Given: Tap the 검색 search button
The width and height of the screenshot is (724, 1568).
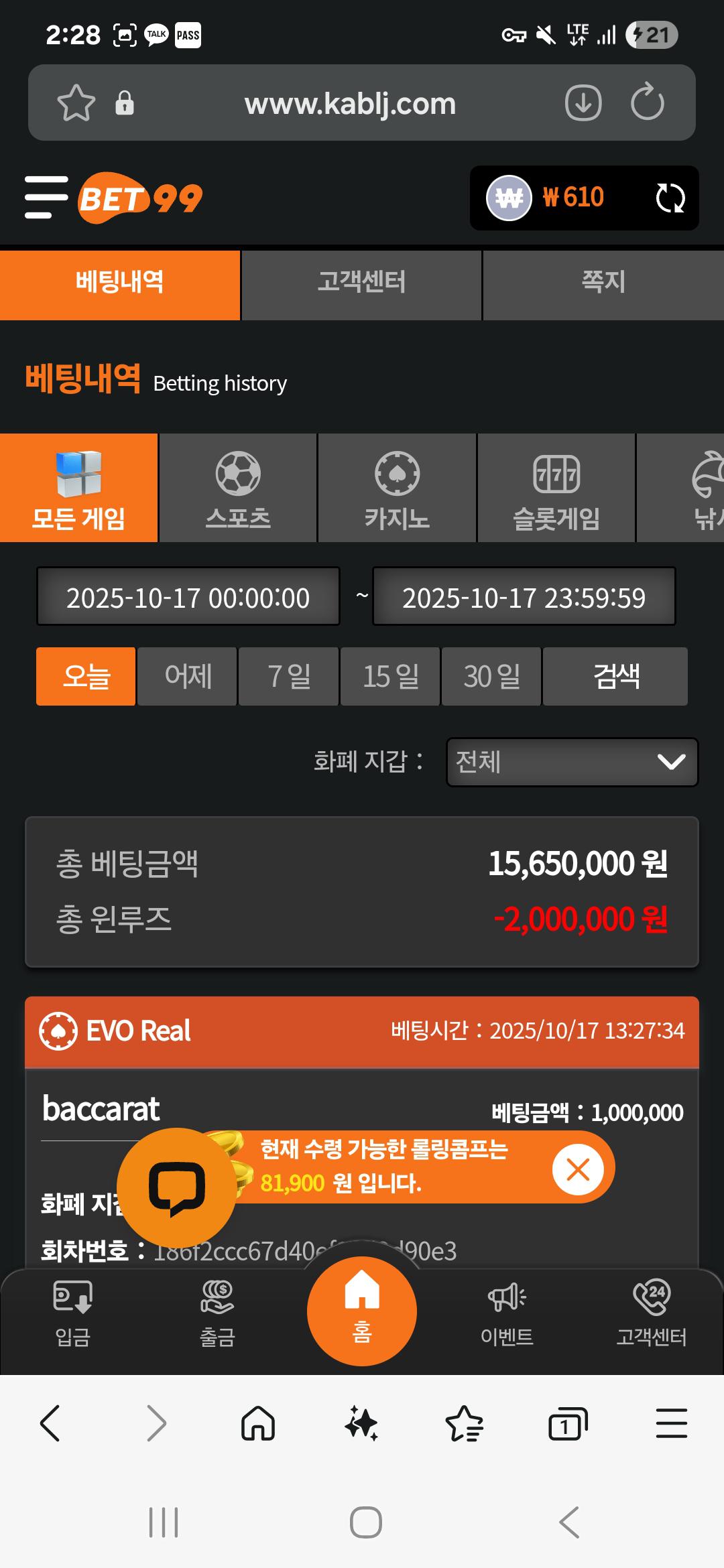Looking at the screenshot, I should point(615,676).
